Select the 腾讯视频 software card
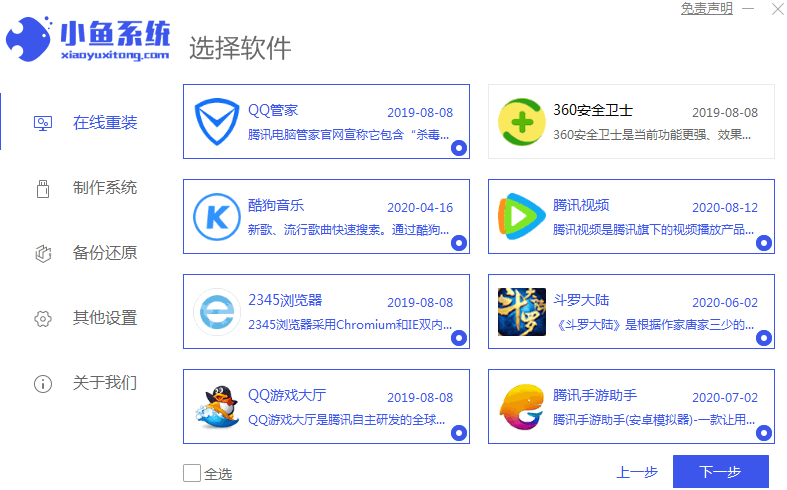 pos(631,217)
